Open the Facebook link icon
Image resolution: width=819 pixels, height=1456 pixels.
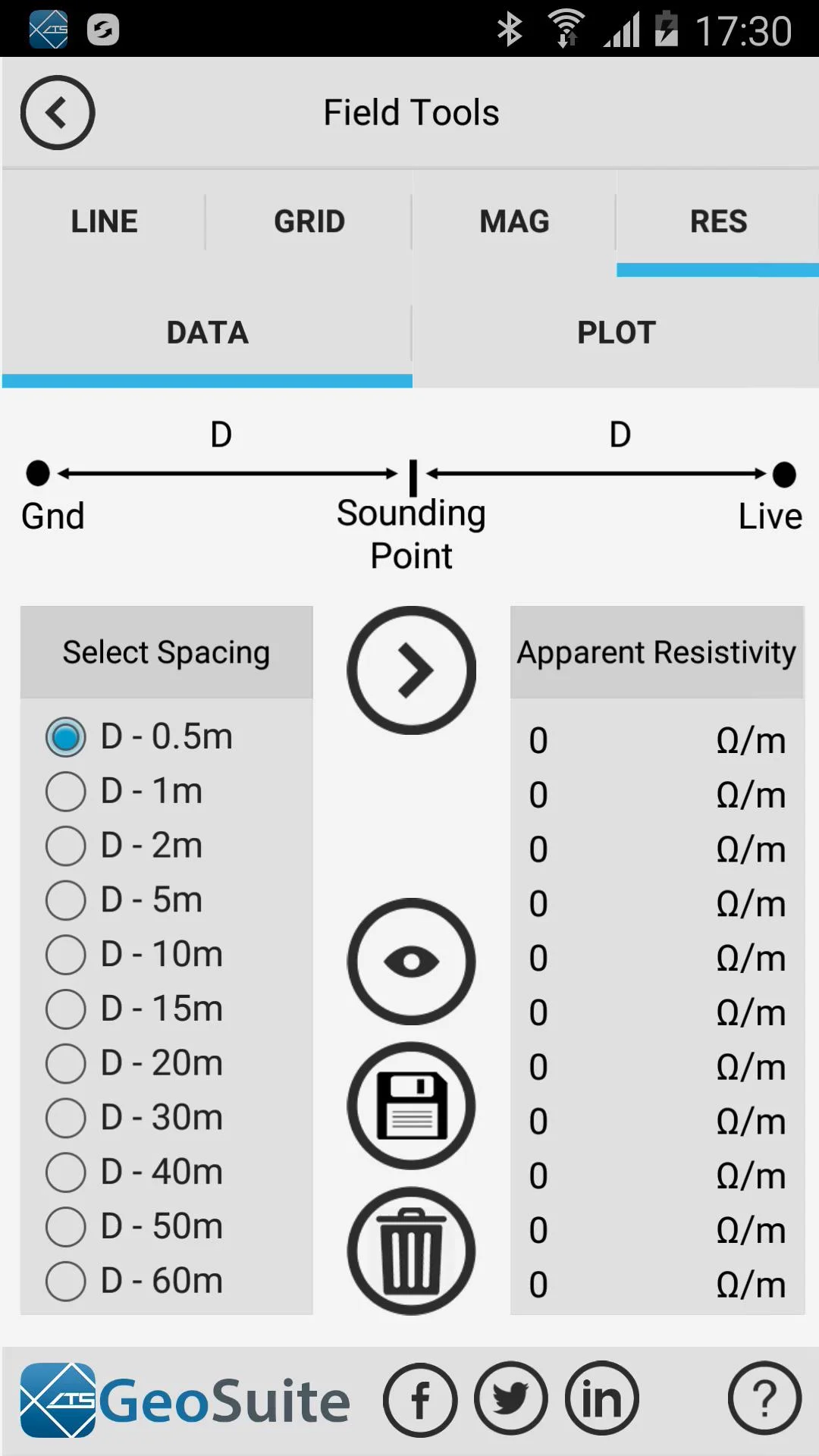click(x=420, y=1399)
